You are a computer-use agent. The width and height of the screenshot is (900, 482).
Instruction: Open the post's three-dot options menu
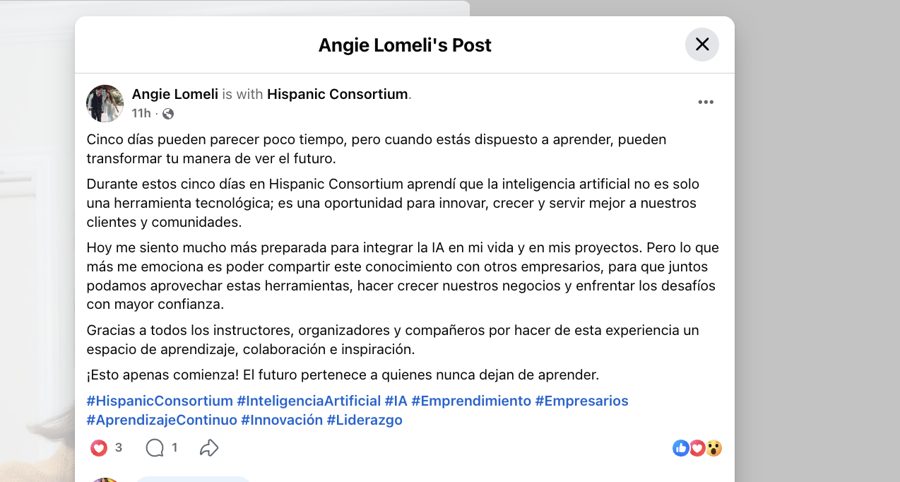(x=705, y=102)
